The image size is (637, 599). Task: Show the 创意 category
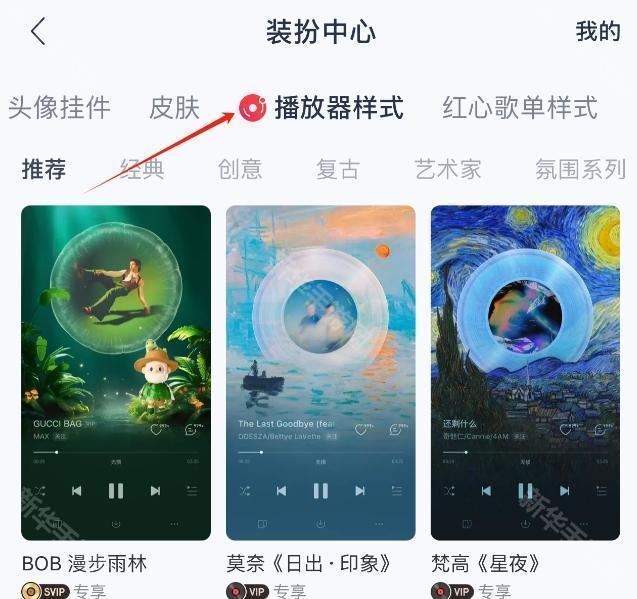pyautogui.click(x=240, y=169)
